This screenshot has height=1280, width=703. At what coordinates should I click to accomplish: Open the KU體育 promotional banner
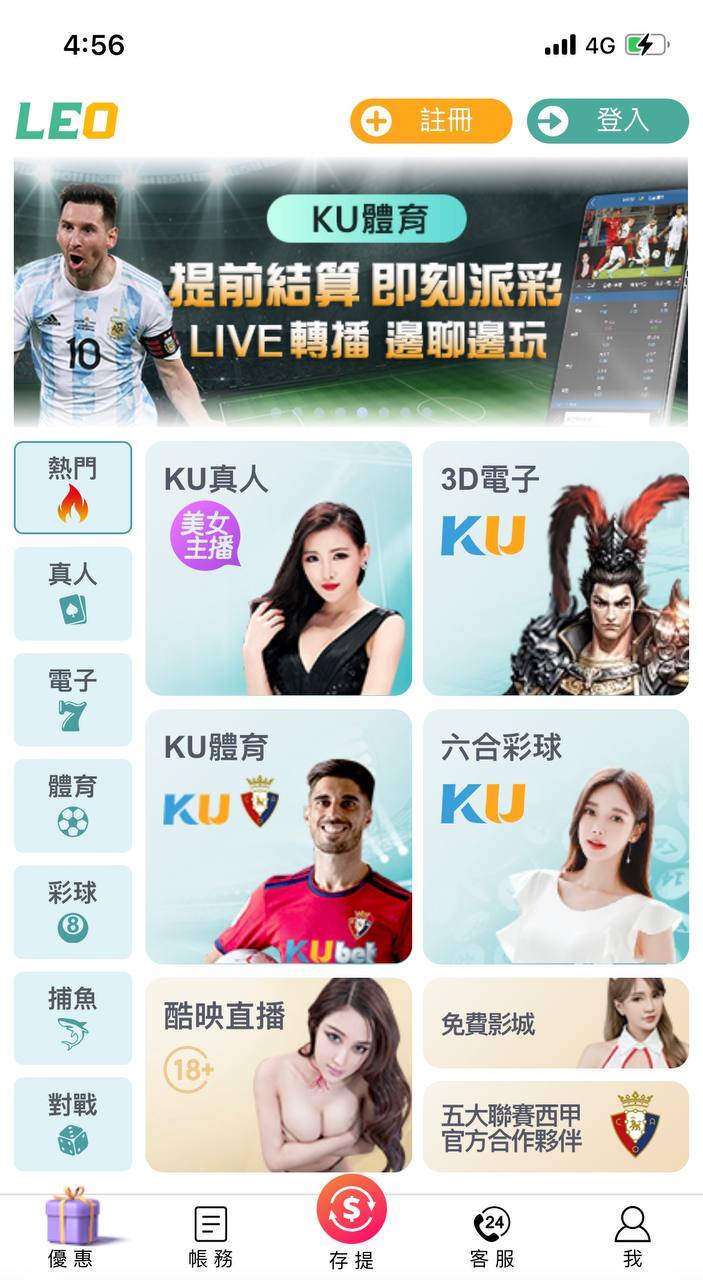click(350, 292)
